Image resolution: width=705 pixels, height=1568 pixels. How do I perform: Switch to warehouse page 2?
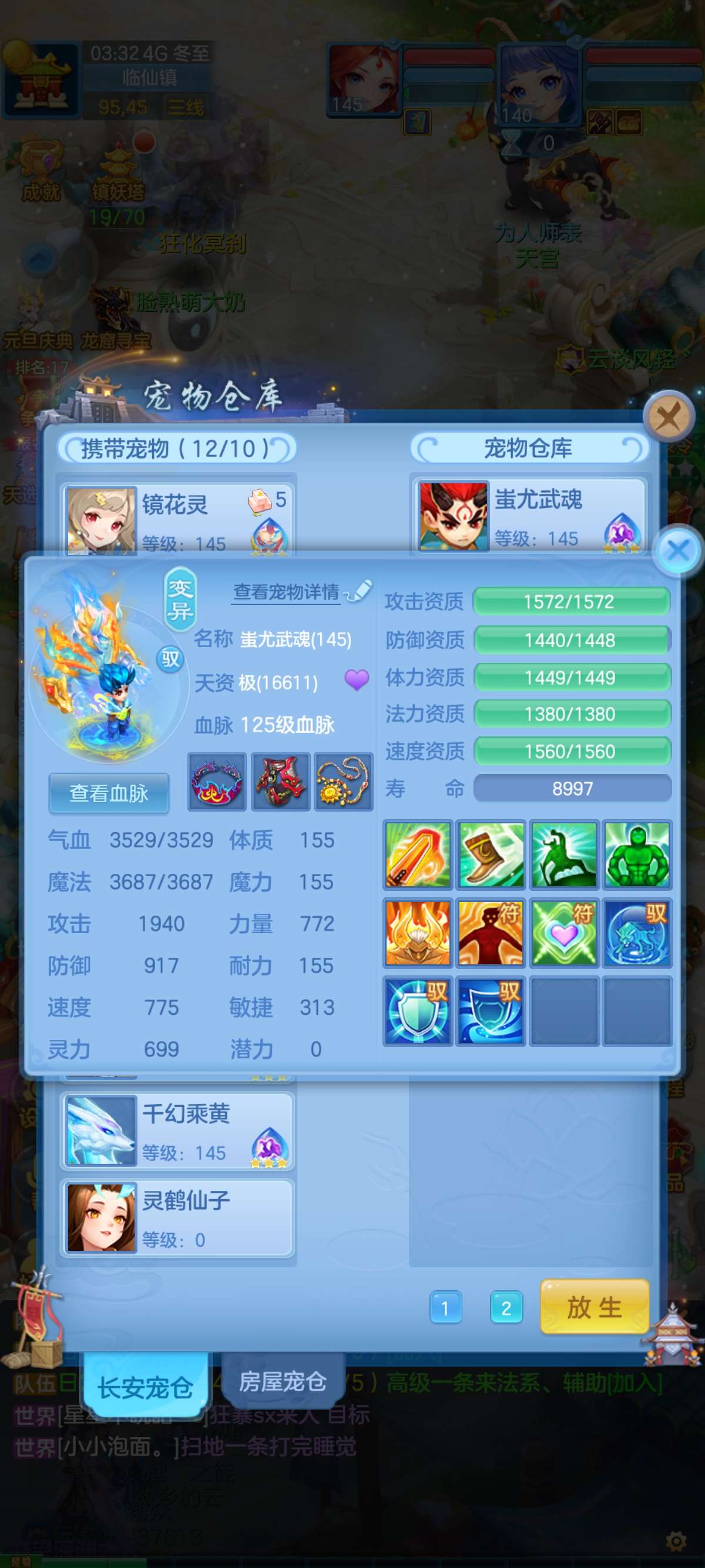[506, 1307]
